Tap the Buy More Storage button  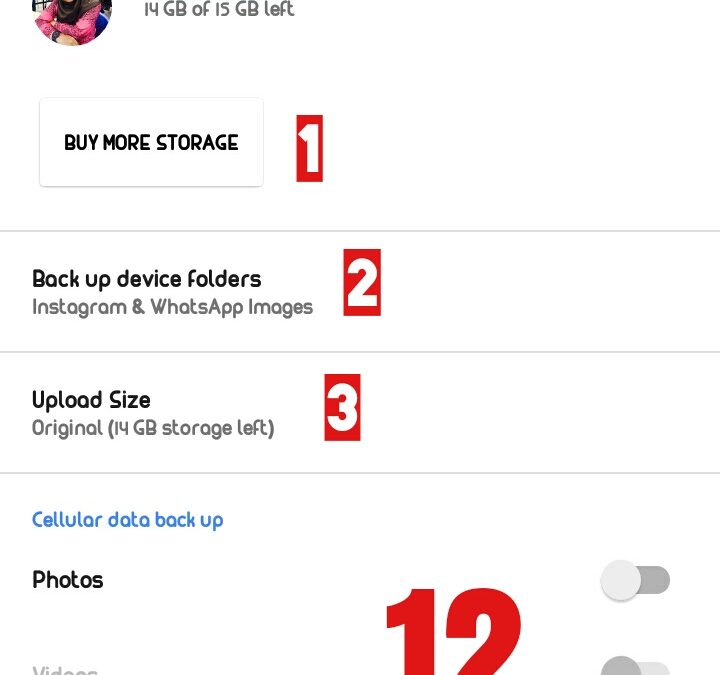click(151, 142)
